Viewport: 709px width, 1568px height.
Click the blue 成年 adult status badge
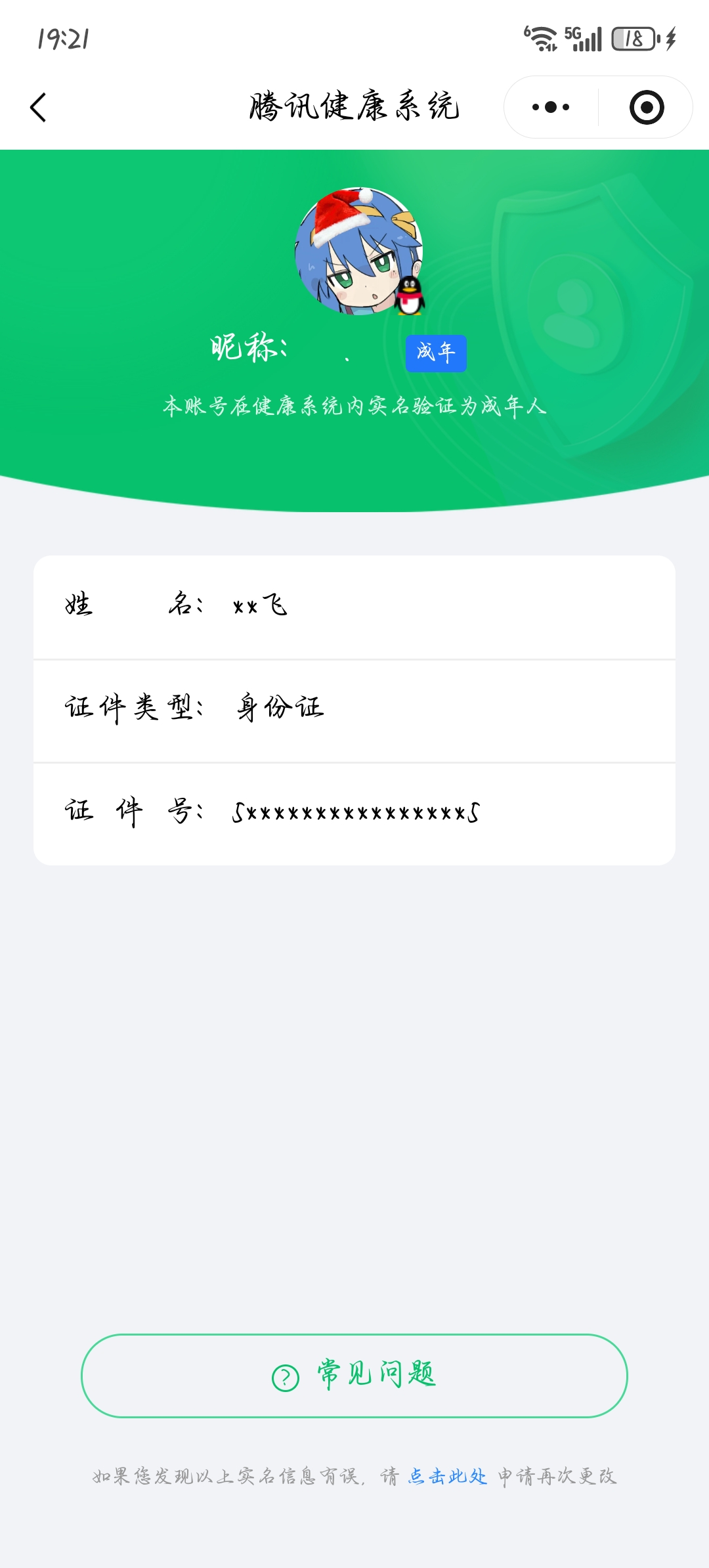[435, 353]
